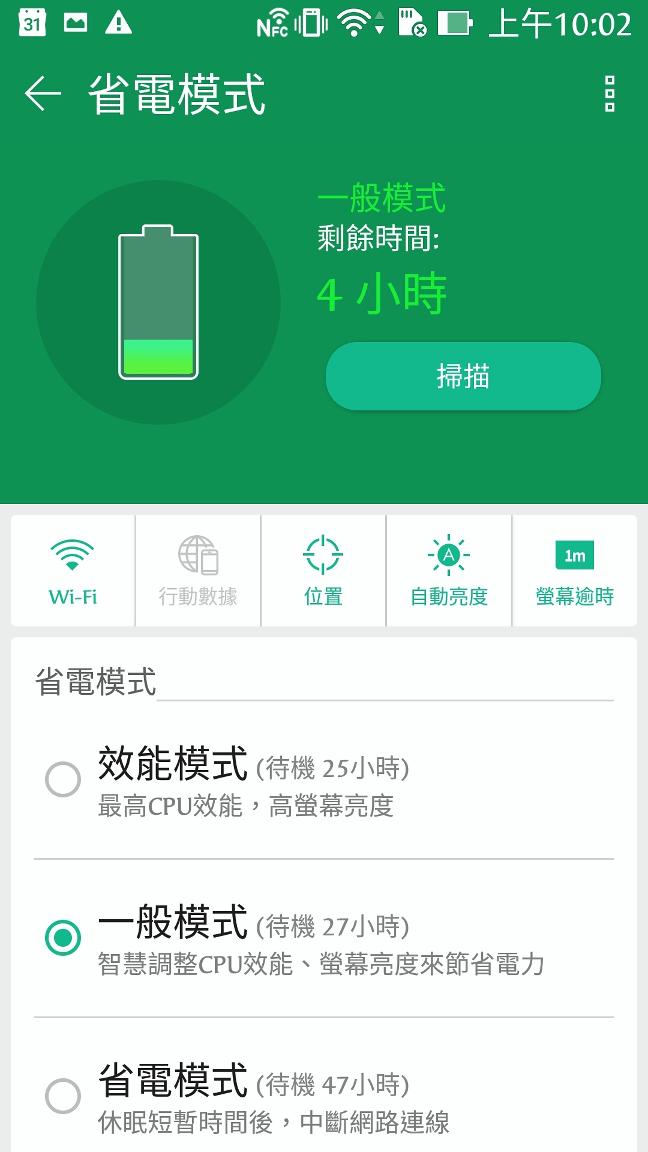Toggle the 位置 location setting
648x1152 pixels.
coord(323,571)
